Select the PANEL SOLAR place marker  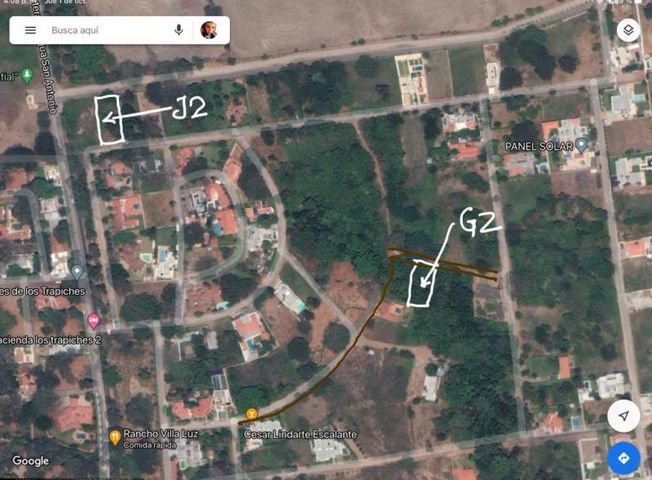click(x=581, y=147)
